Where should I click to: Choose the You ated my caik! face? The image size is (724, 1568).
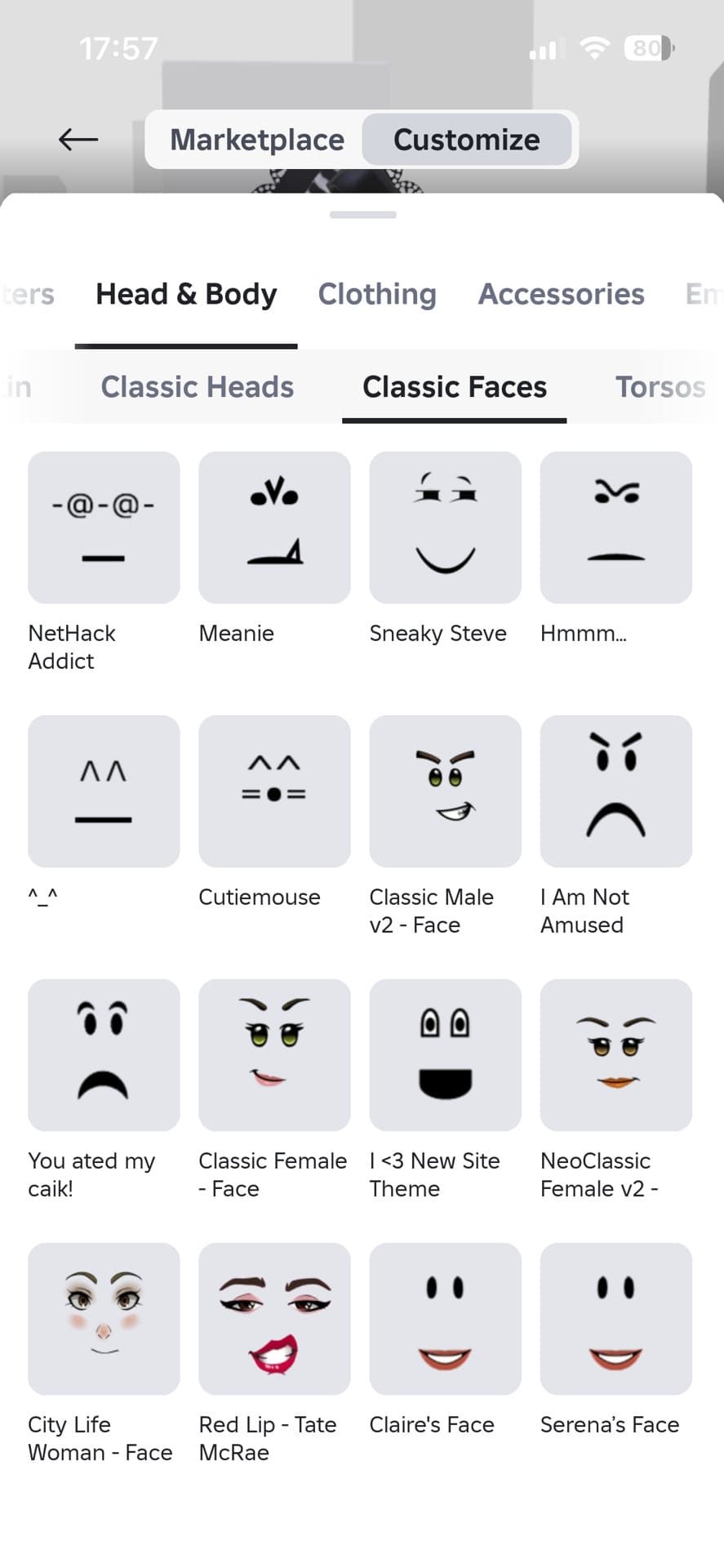coord(104,1055)
